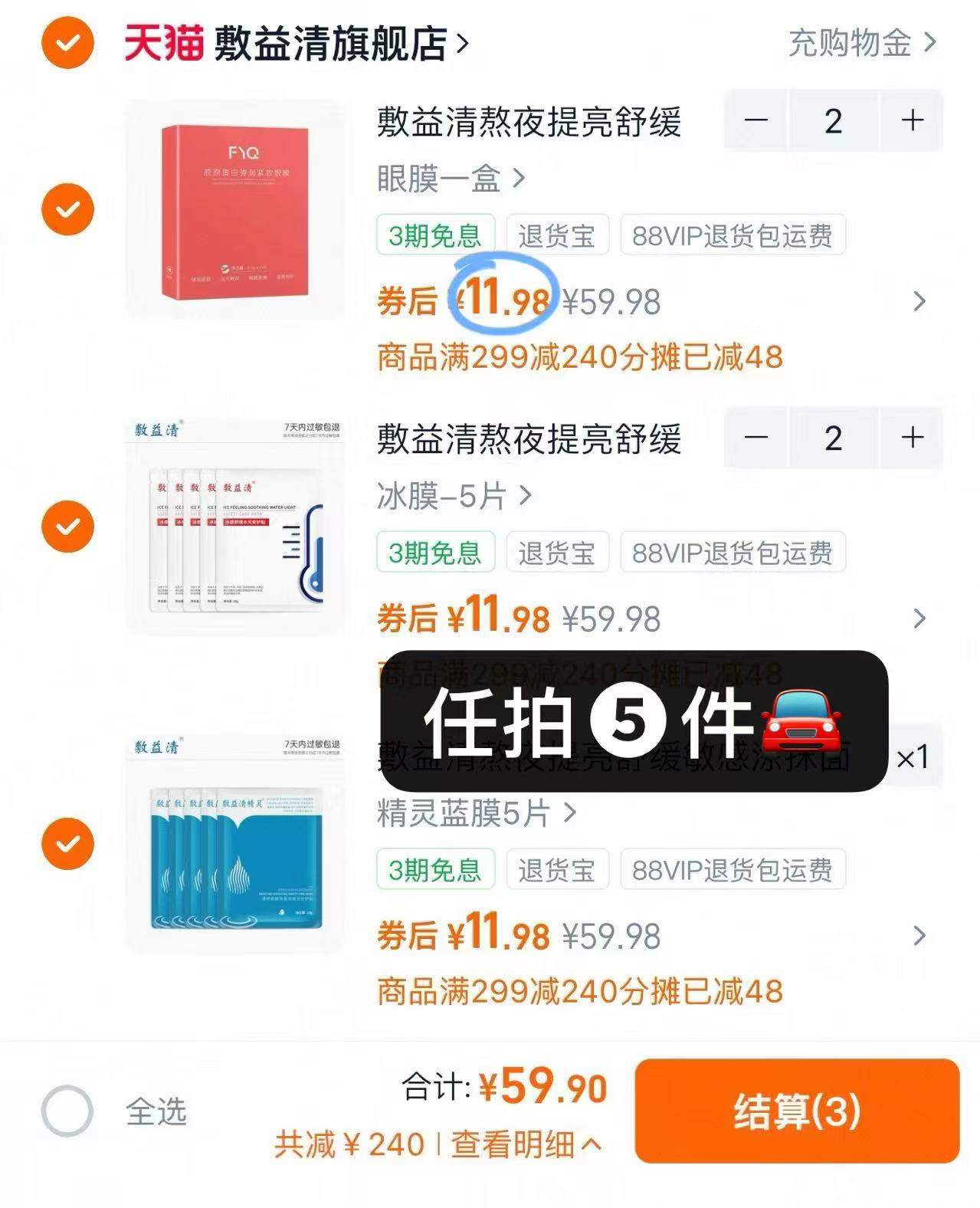Screen dimensions: 980x1208
Task: Tap the 结算(3) checkout button
Action: coord(798,1111)
